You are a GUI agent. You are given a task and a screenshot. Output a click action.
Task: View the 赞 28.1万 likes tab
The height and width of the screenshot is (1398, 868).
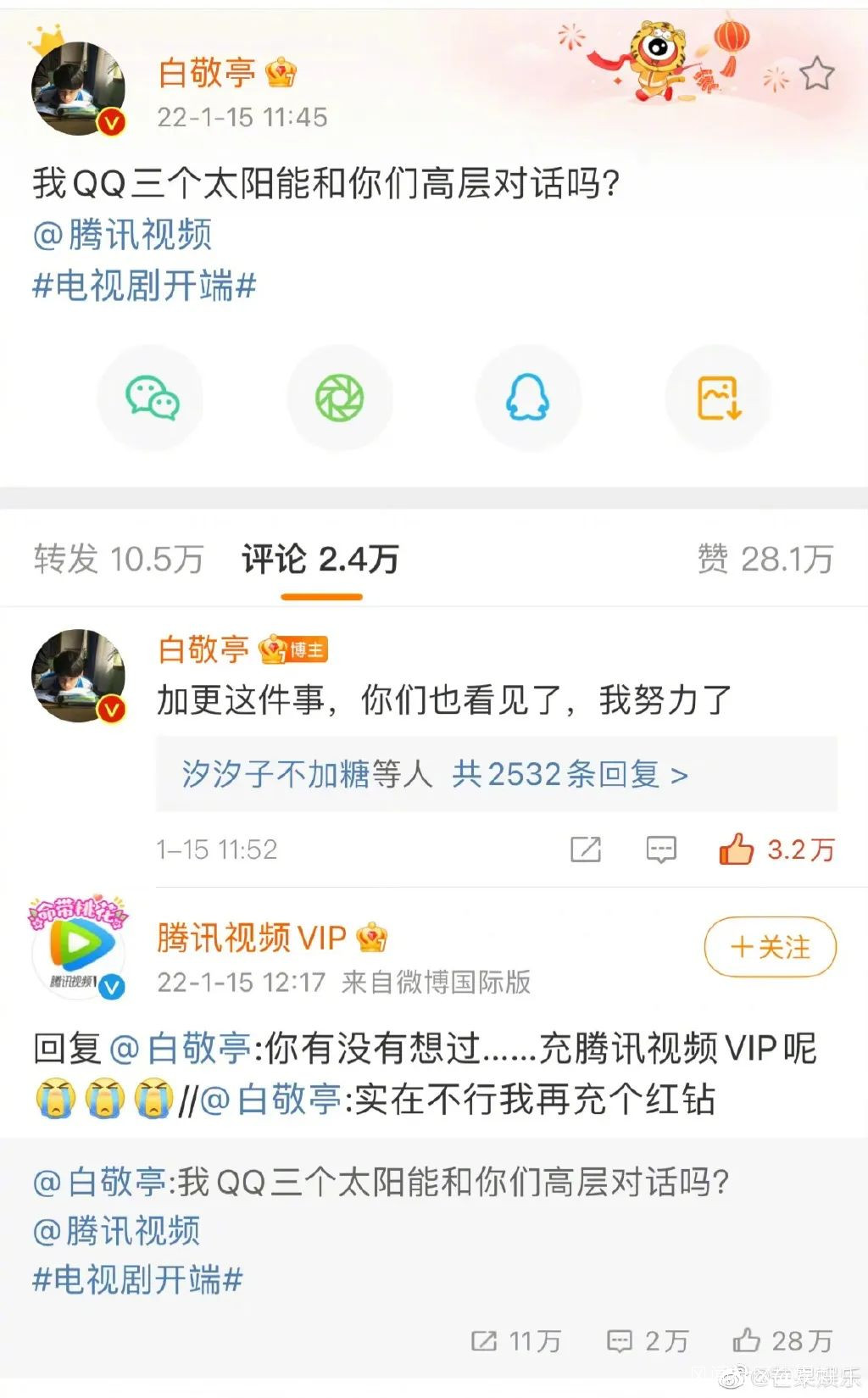tap(765, 559)
